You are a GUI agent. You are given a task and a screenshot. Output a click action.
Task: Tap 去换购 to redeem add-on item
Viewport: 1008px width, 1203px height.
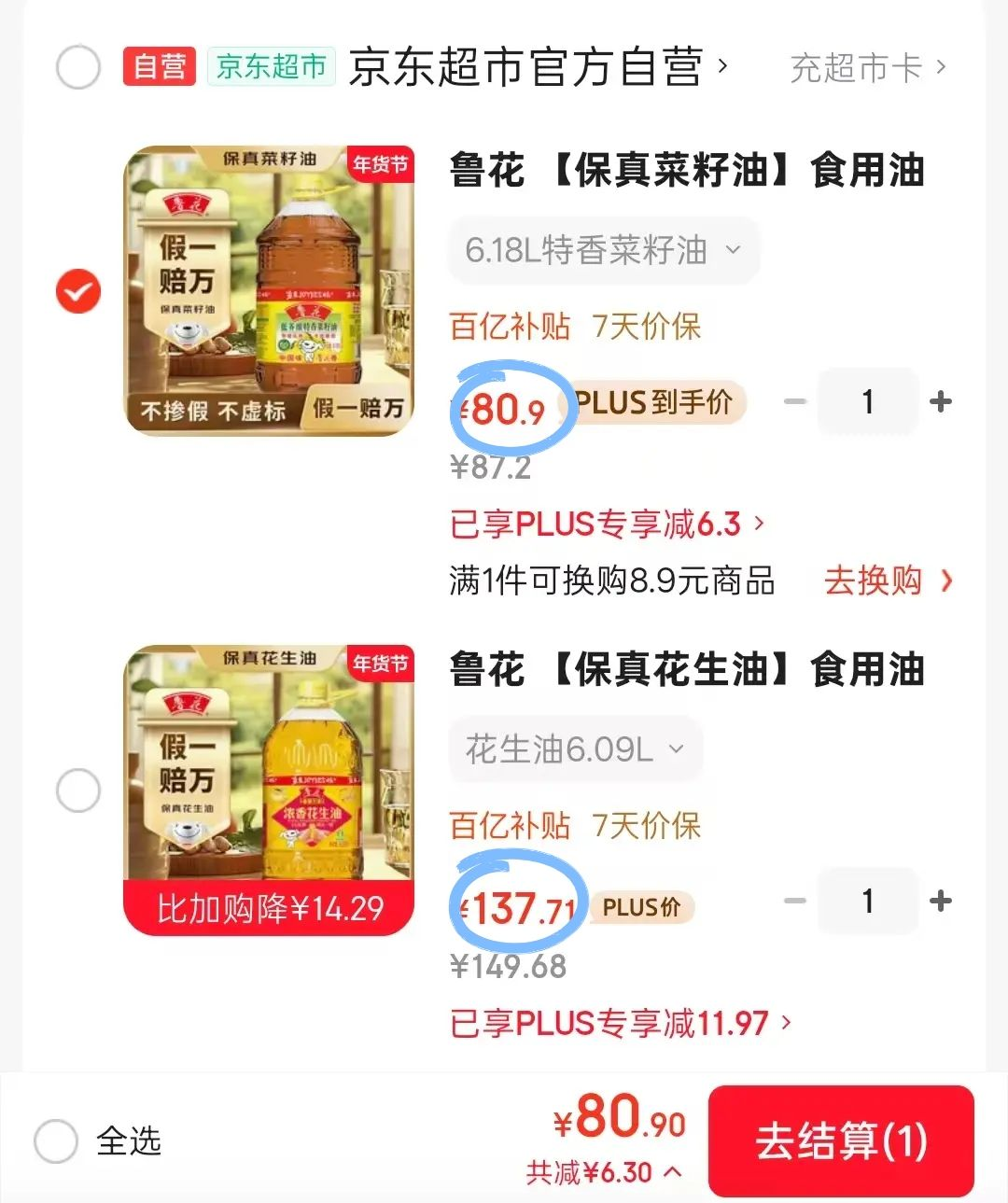coord(888,581)
